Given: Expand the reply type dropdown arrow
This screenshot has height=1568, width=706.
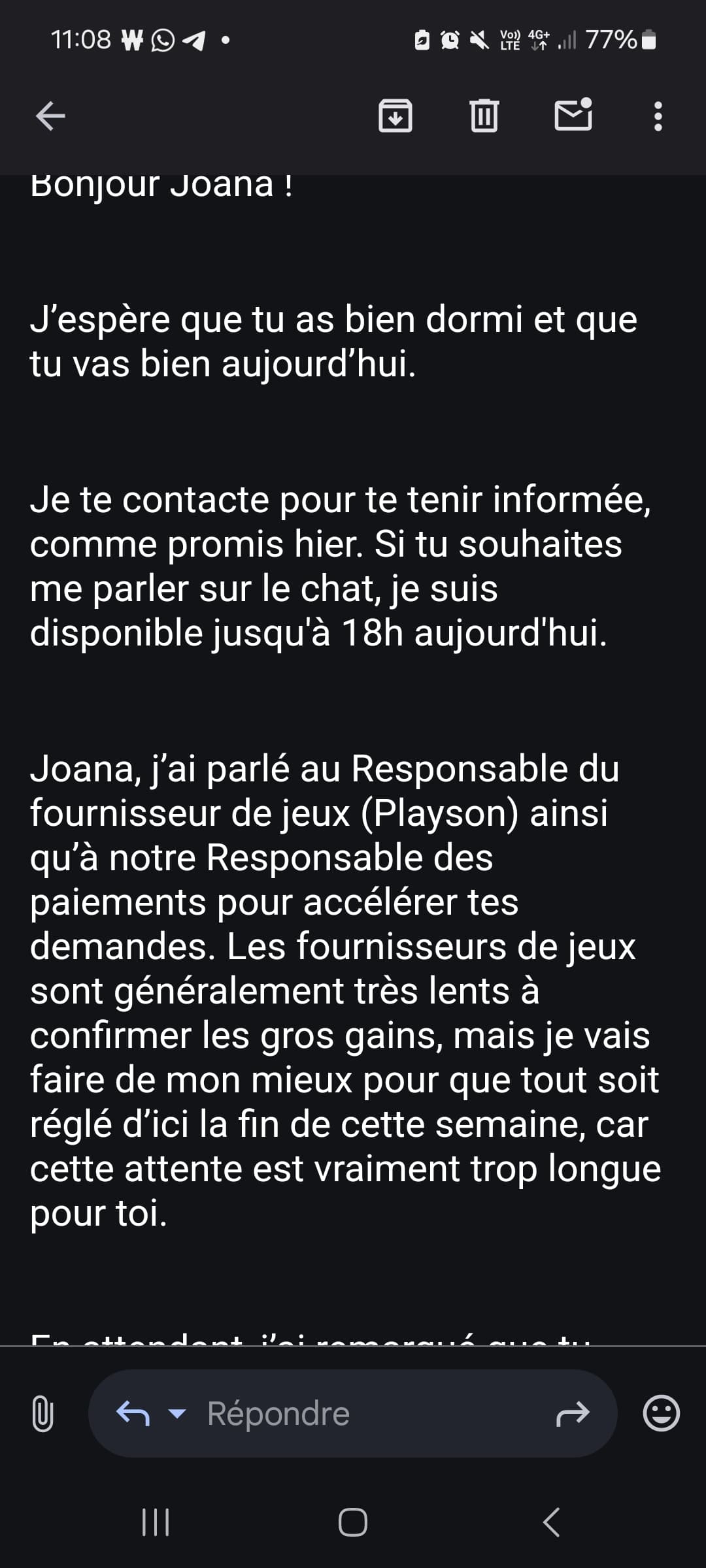Looking at the screenshot, I should point(177,1414).
